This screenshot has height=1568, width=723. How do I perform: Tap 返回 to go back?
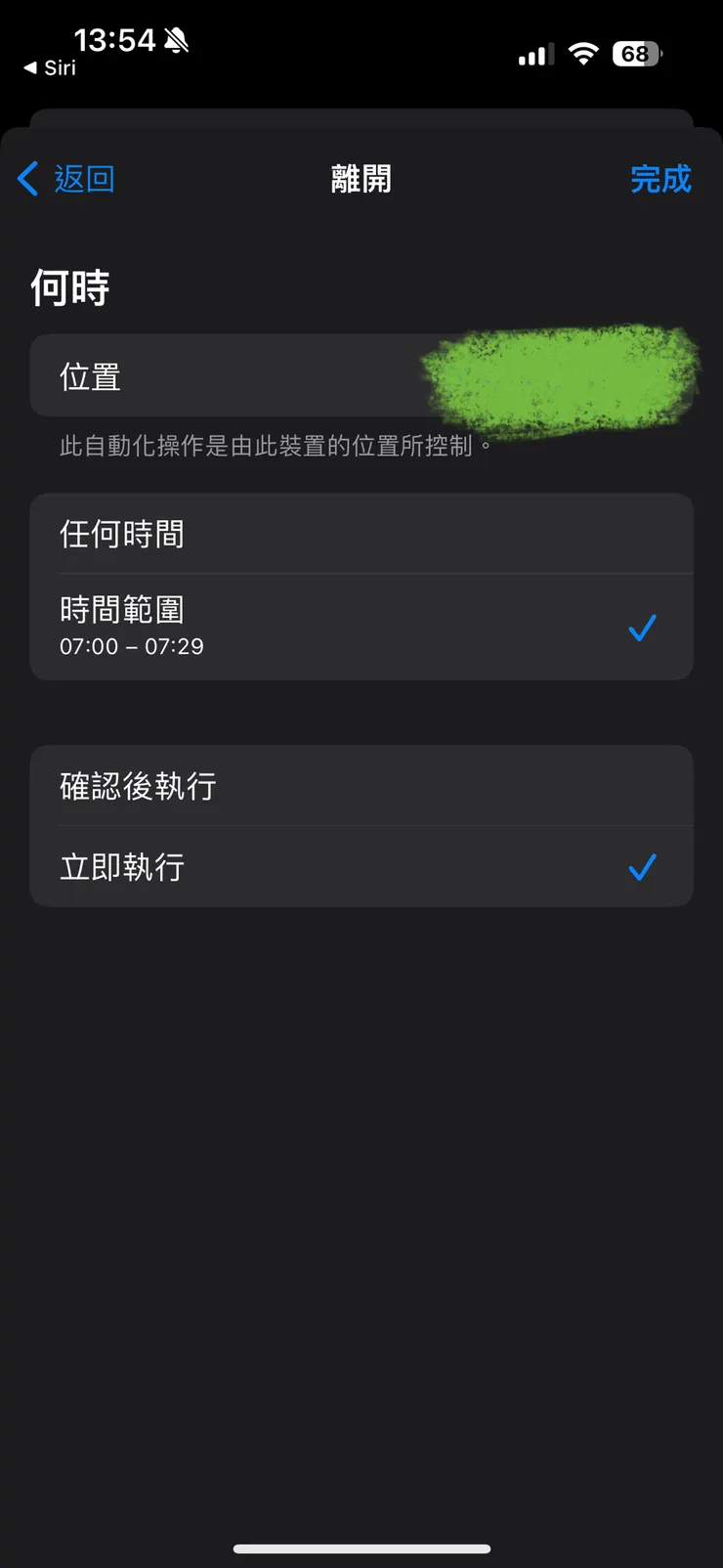(84, 179)
